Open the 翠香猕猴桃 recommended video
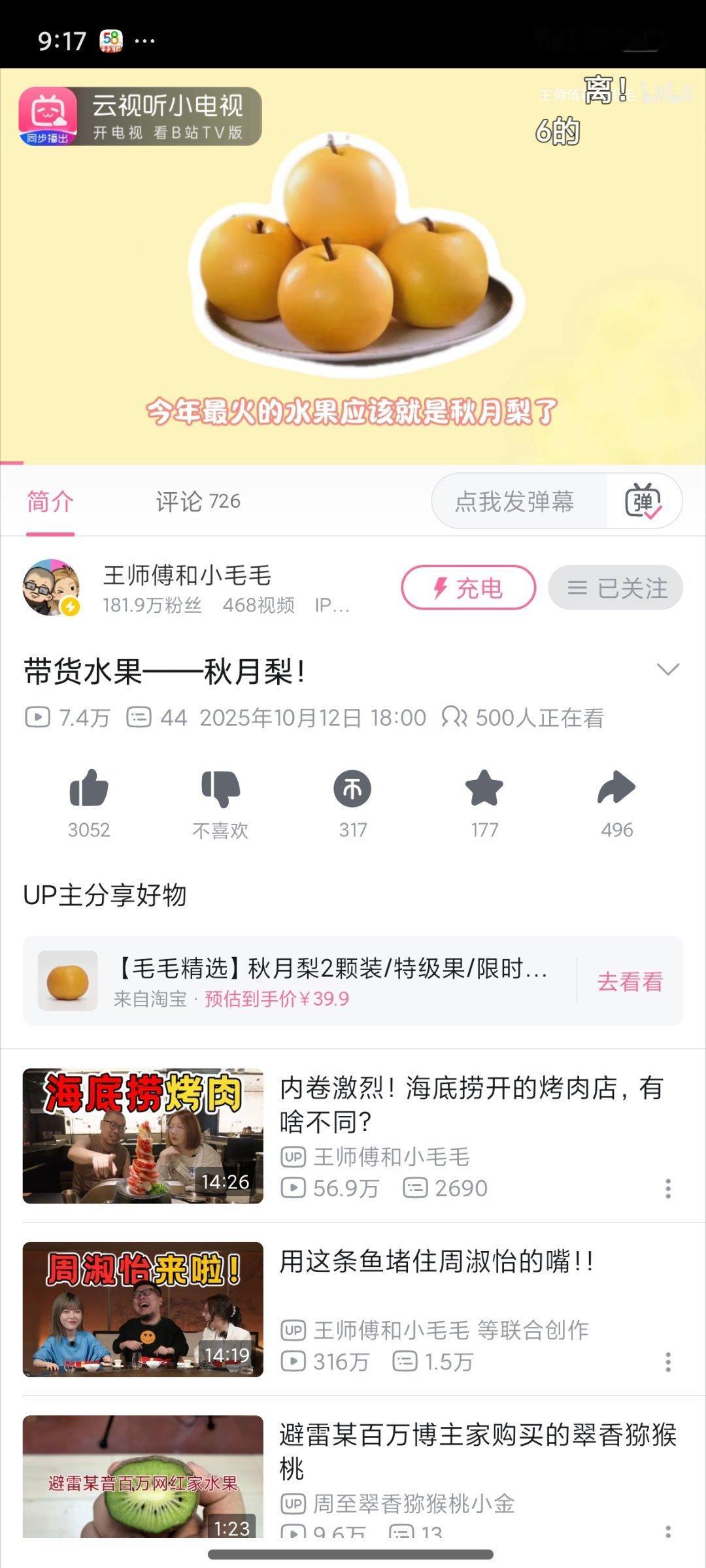Viewport: 706px width, 1568px height. pyautogui.click(x=477, y=1450)
